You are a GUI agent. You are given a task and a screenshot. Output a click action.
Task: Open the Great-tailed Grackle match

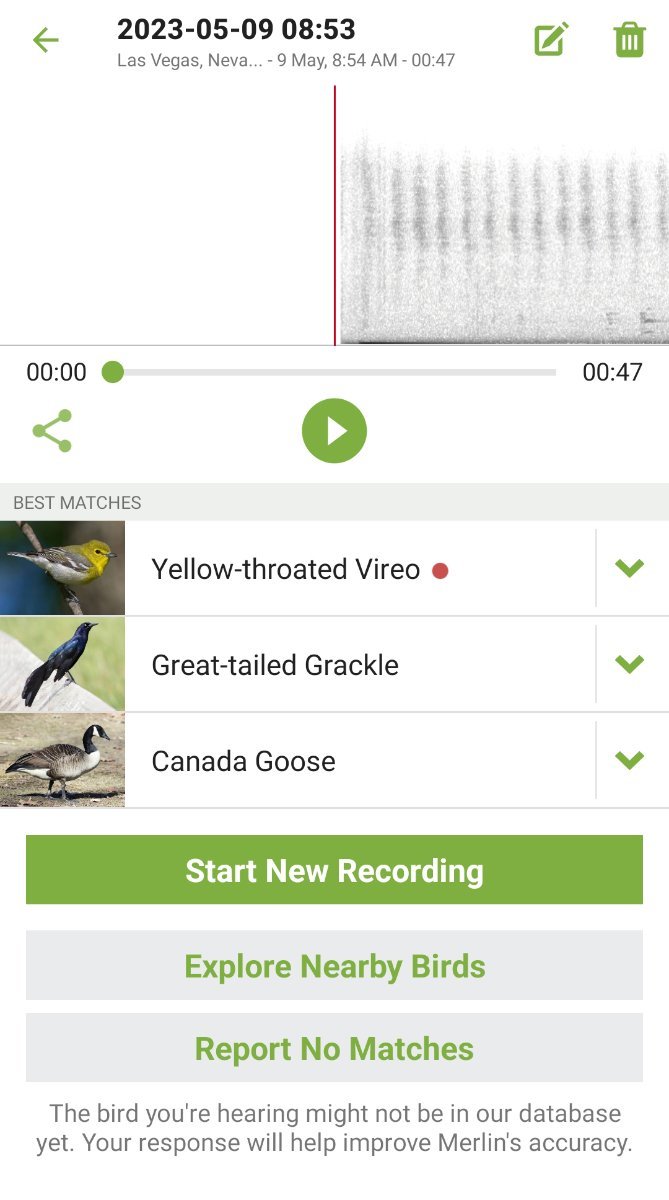coord(297,664)
